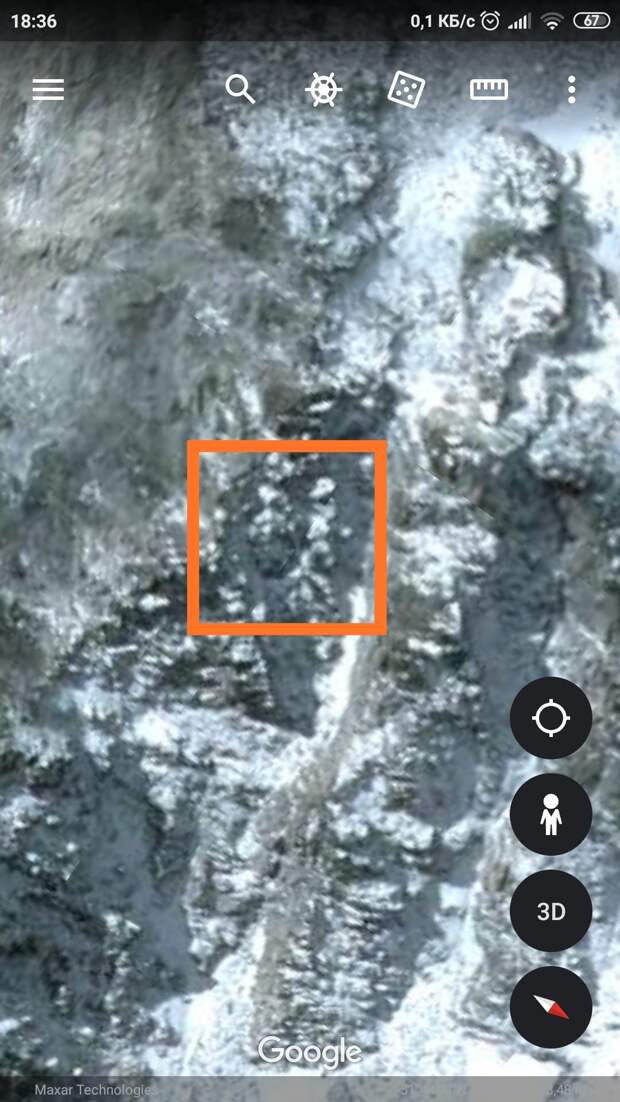Reset orientation with the compass
620x1102 pixels.
551,1007
